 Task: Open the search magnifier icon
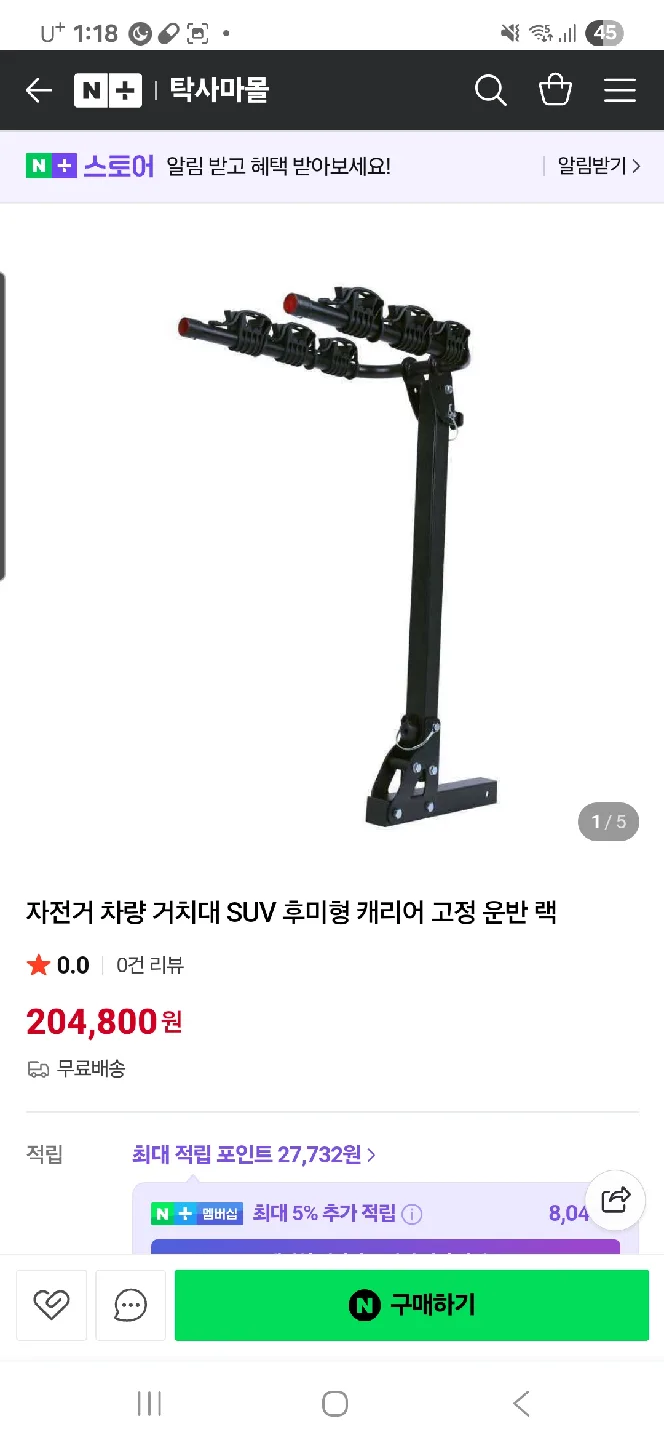[490, 91]
